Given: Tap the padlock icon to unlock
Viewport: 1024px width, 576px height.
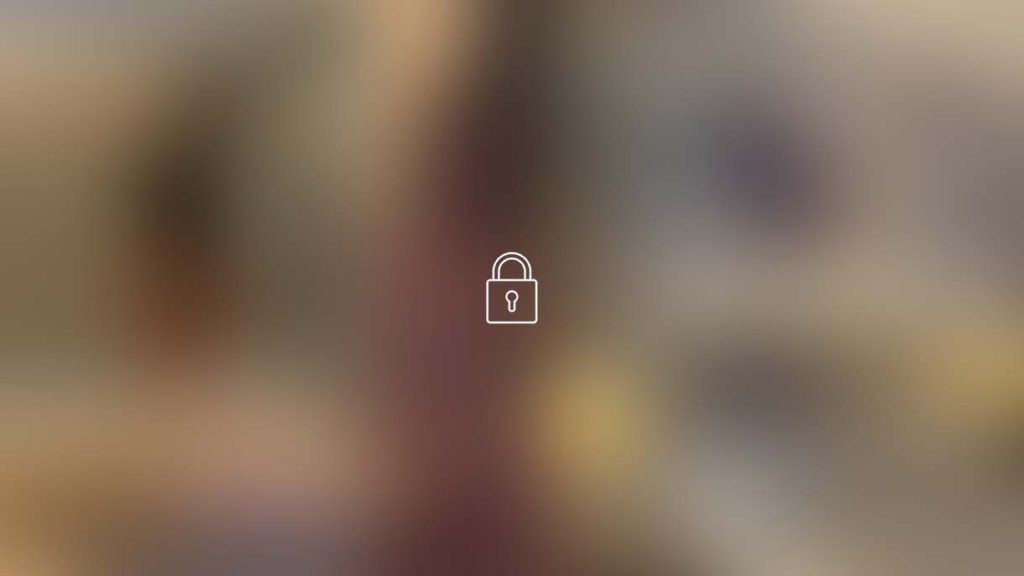Looking at the screenshot, I should point(511,289).
